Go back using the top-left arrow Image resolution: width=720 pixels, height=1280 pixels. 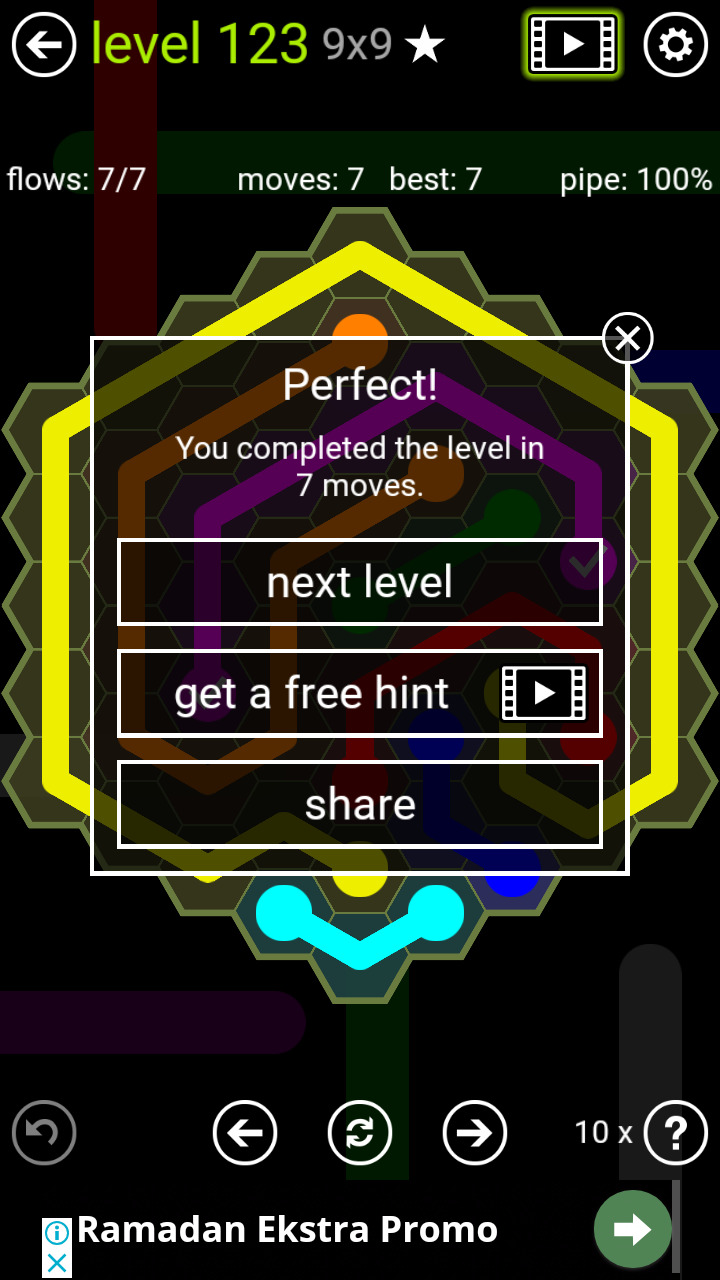44,45
